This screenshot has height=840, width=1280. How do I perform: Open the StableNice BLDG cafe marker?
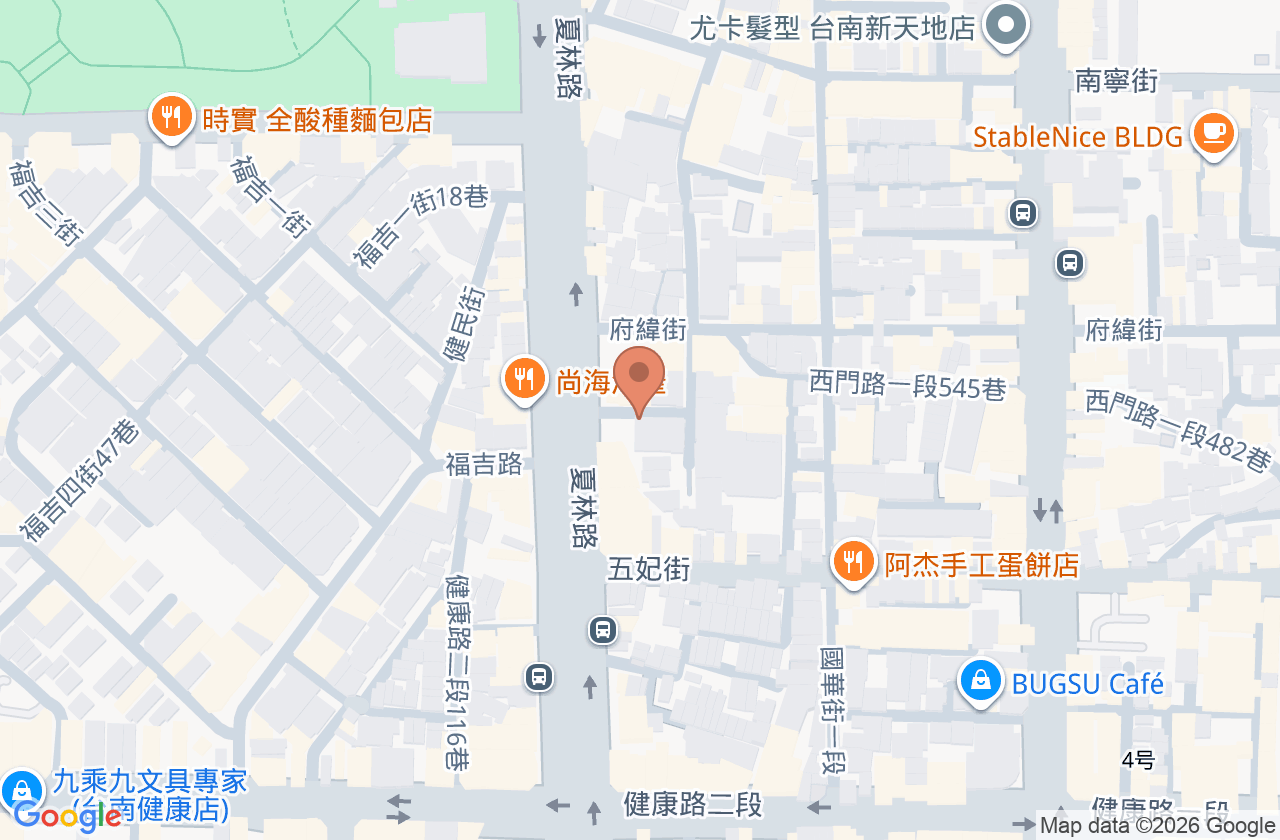(1214, 135)
